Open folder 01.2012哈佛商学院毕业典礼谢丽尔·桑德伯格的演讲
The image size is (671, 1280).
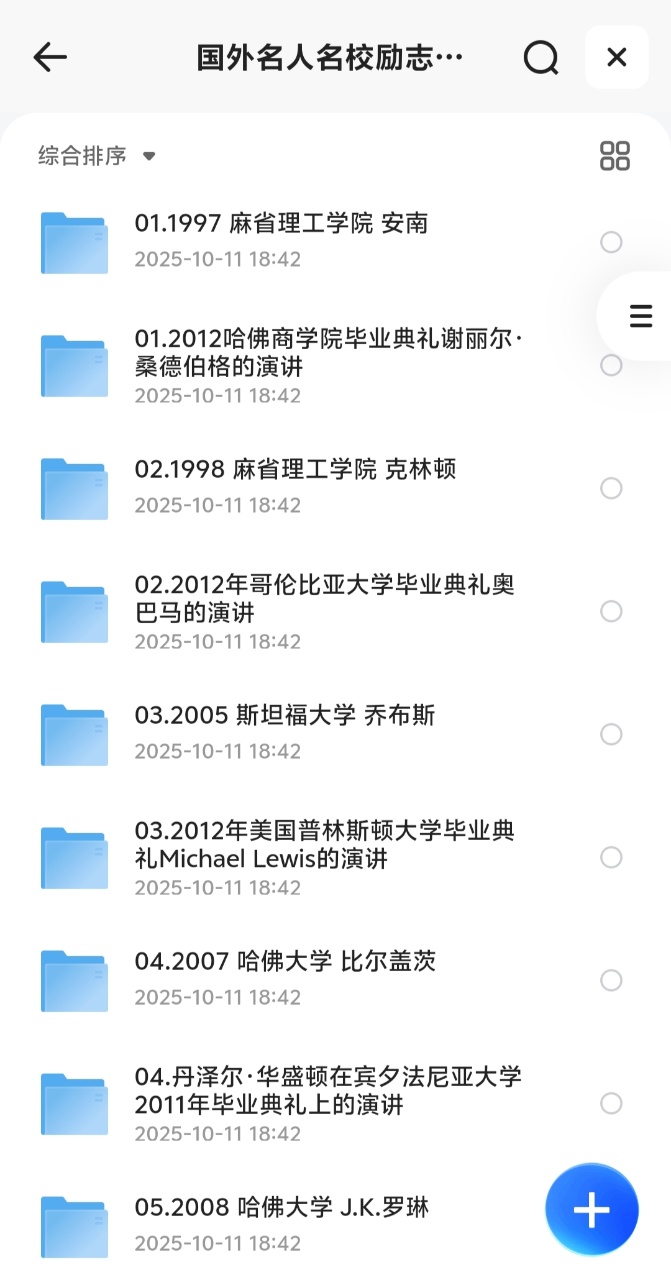[328, 353]
